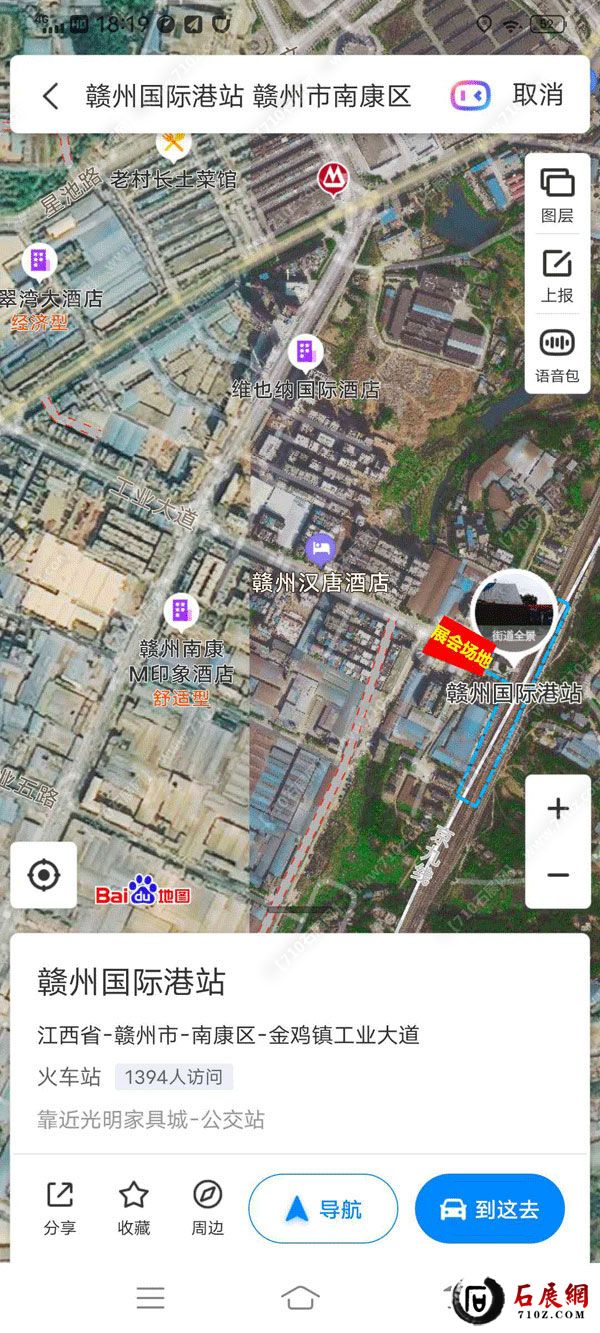Select the 赣州南康M印象酒店 marker
This screenshot has width=600, height=1333.
coord(180,609)
